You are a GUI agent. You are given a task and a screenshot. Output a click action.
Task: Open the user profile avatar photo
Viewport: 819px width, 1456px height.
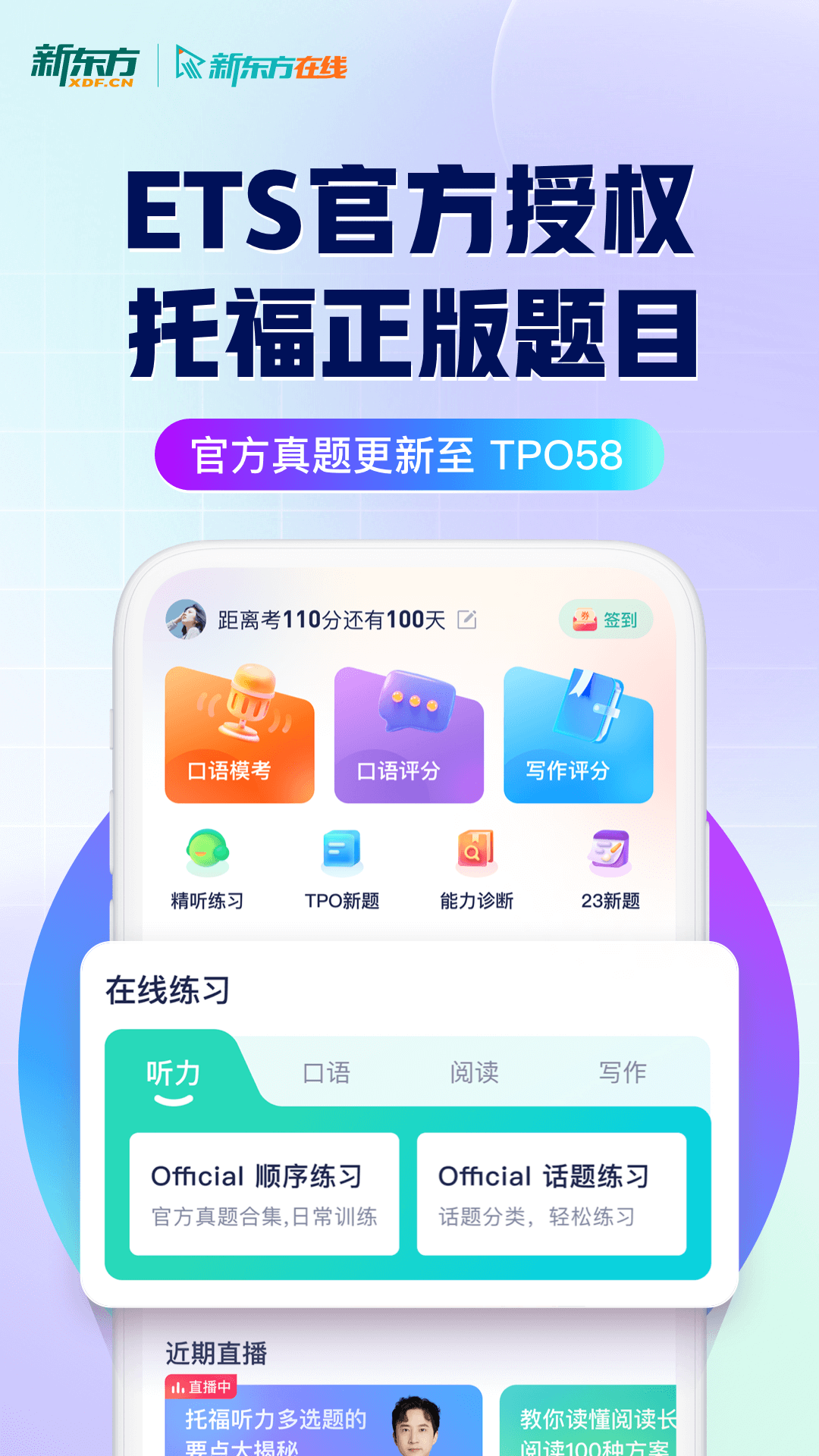pyautogui.click(x=187, y=620)
